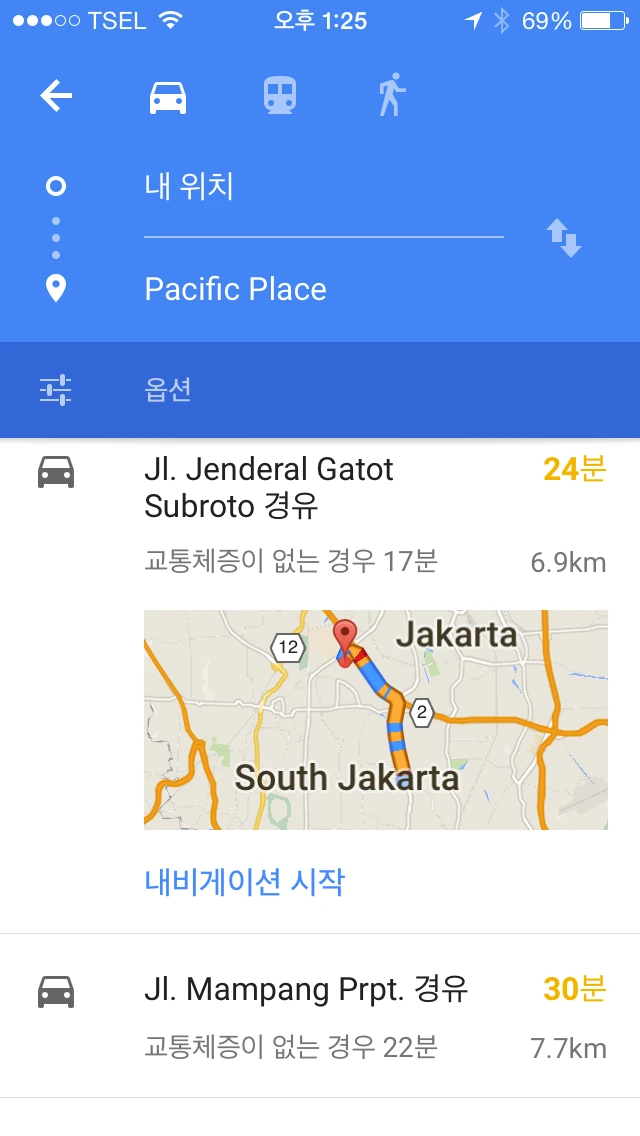Image resolution: width=640 pixels, height=1136 pixels.
Task: Swap start and destination
Action: (563, 238)
